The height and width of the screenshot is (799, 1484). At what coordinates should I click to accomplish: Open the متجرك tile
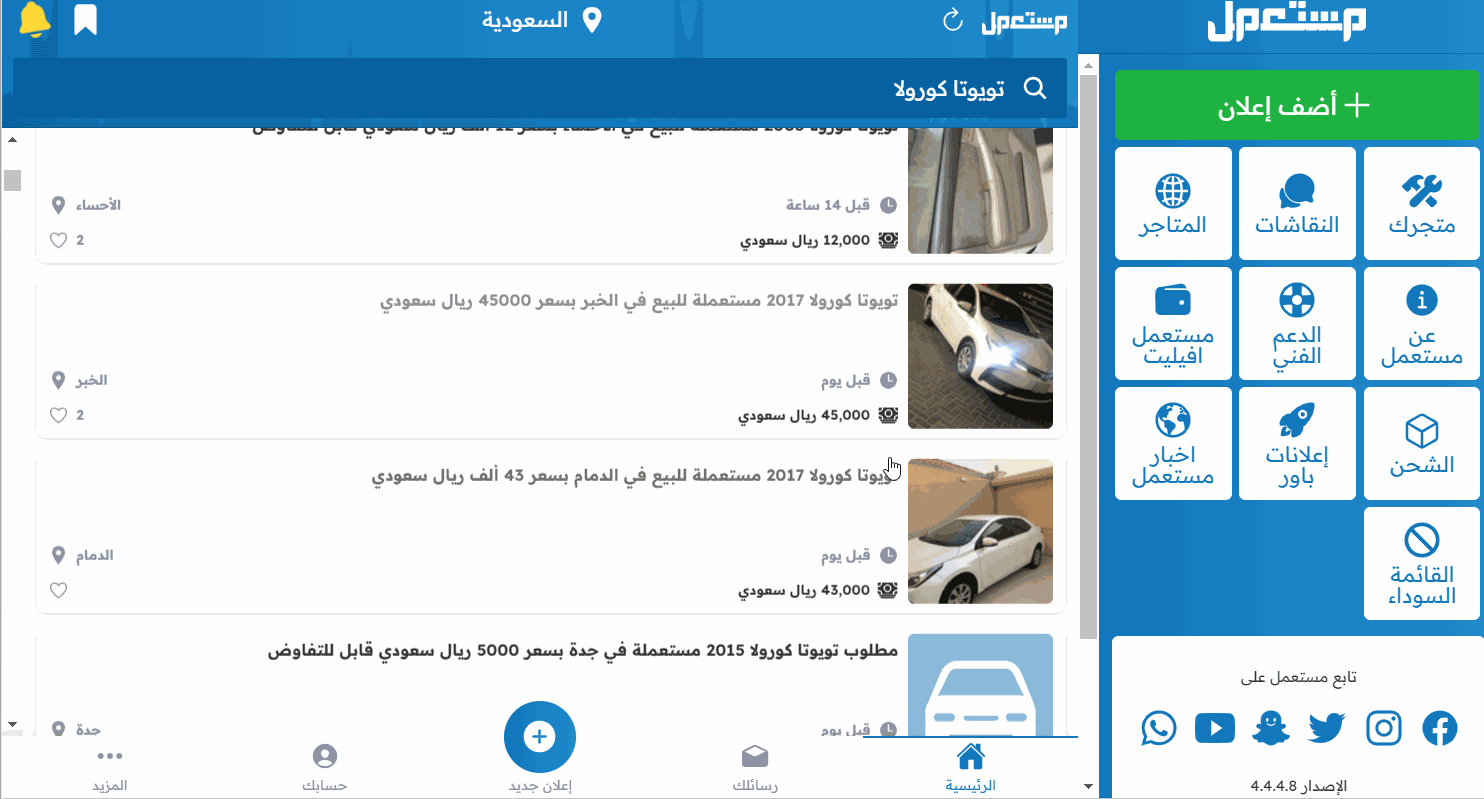1421,204
